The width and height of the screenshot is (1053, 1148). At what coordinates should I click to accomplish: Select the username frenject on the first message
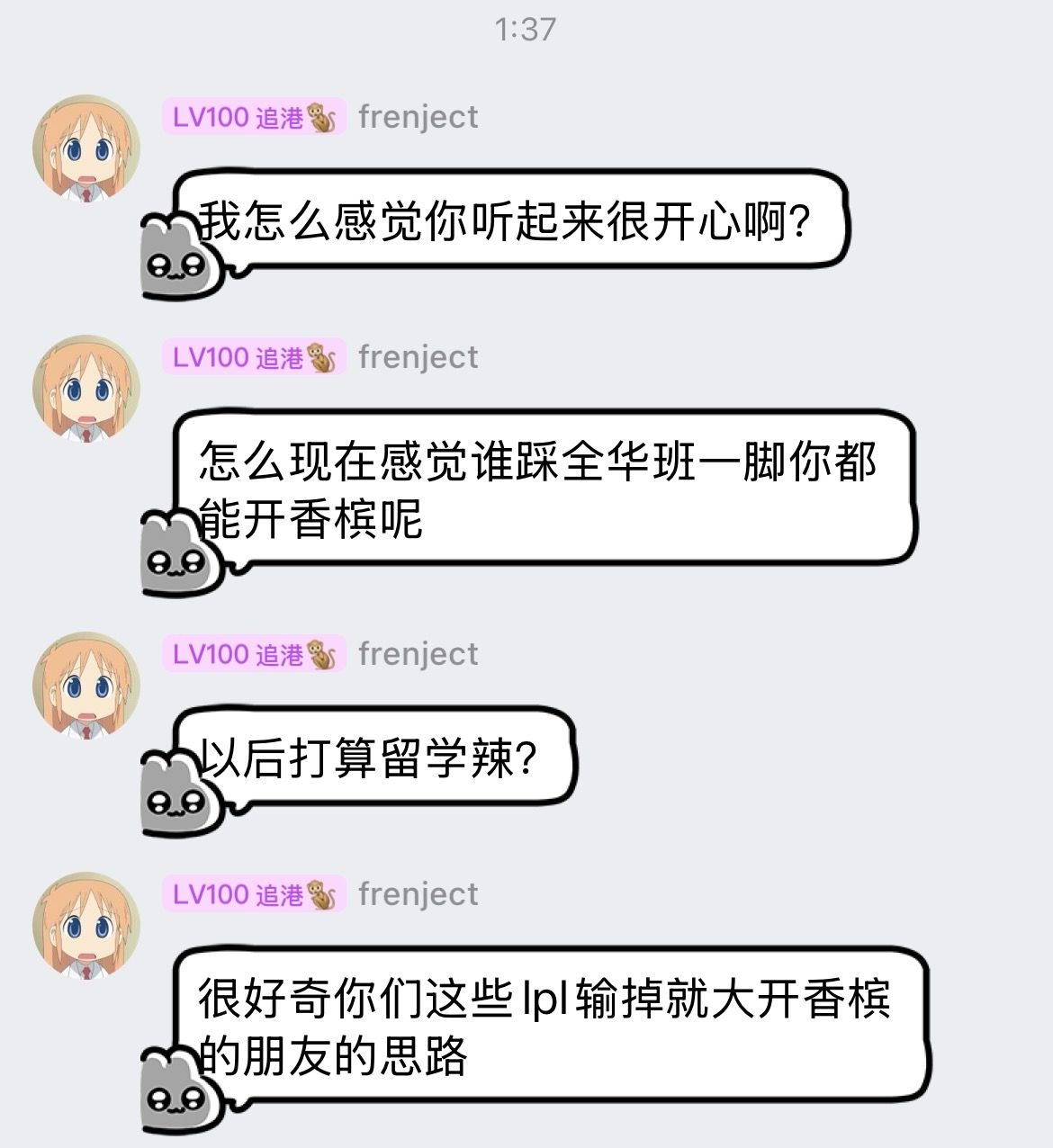(x=419, y=117)
